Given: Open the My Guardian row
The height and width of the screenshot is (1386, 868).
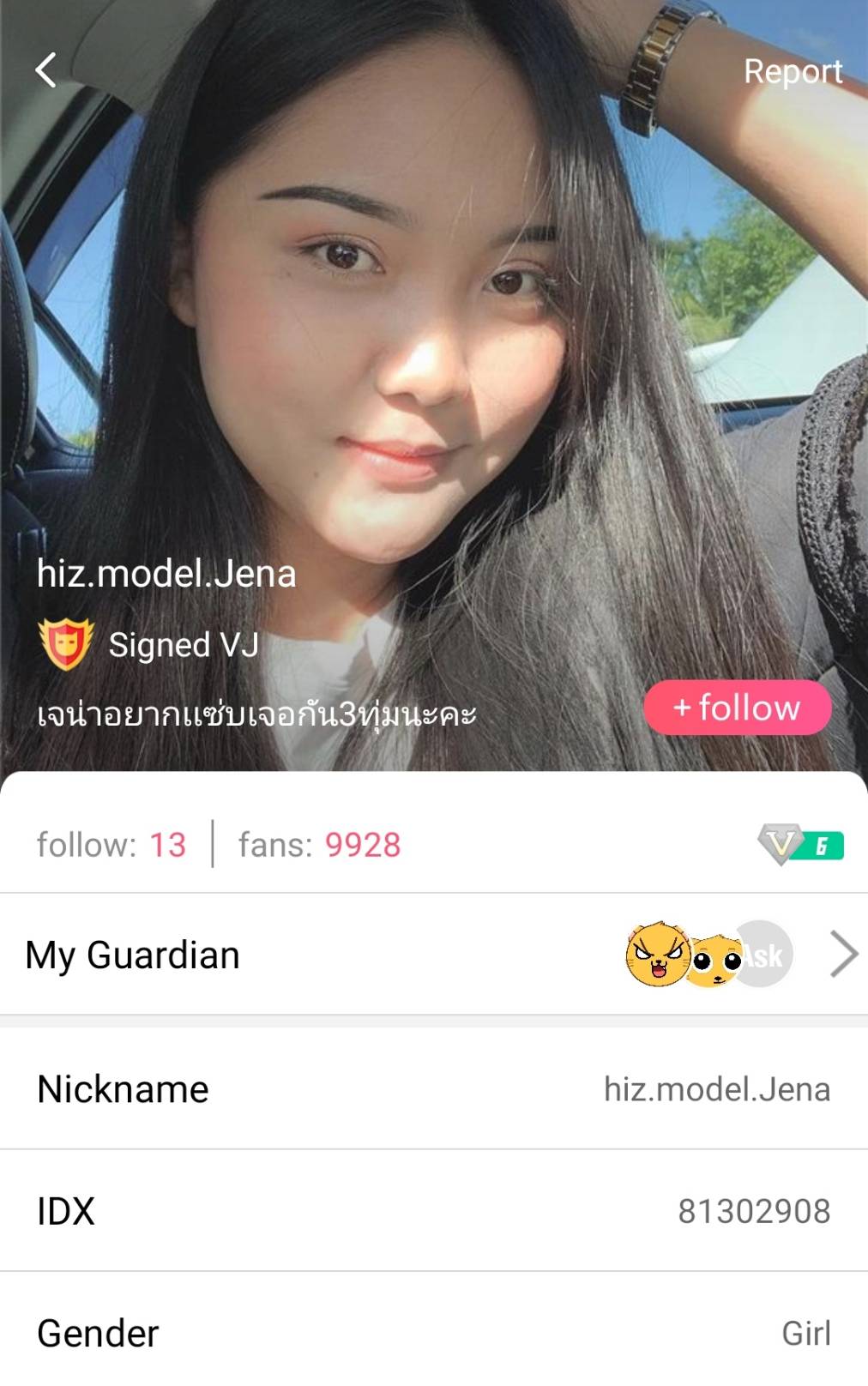Looking at the screenshot, I should pos(434,955).
